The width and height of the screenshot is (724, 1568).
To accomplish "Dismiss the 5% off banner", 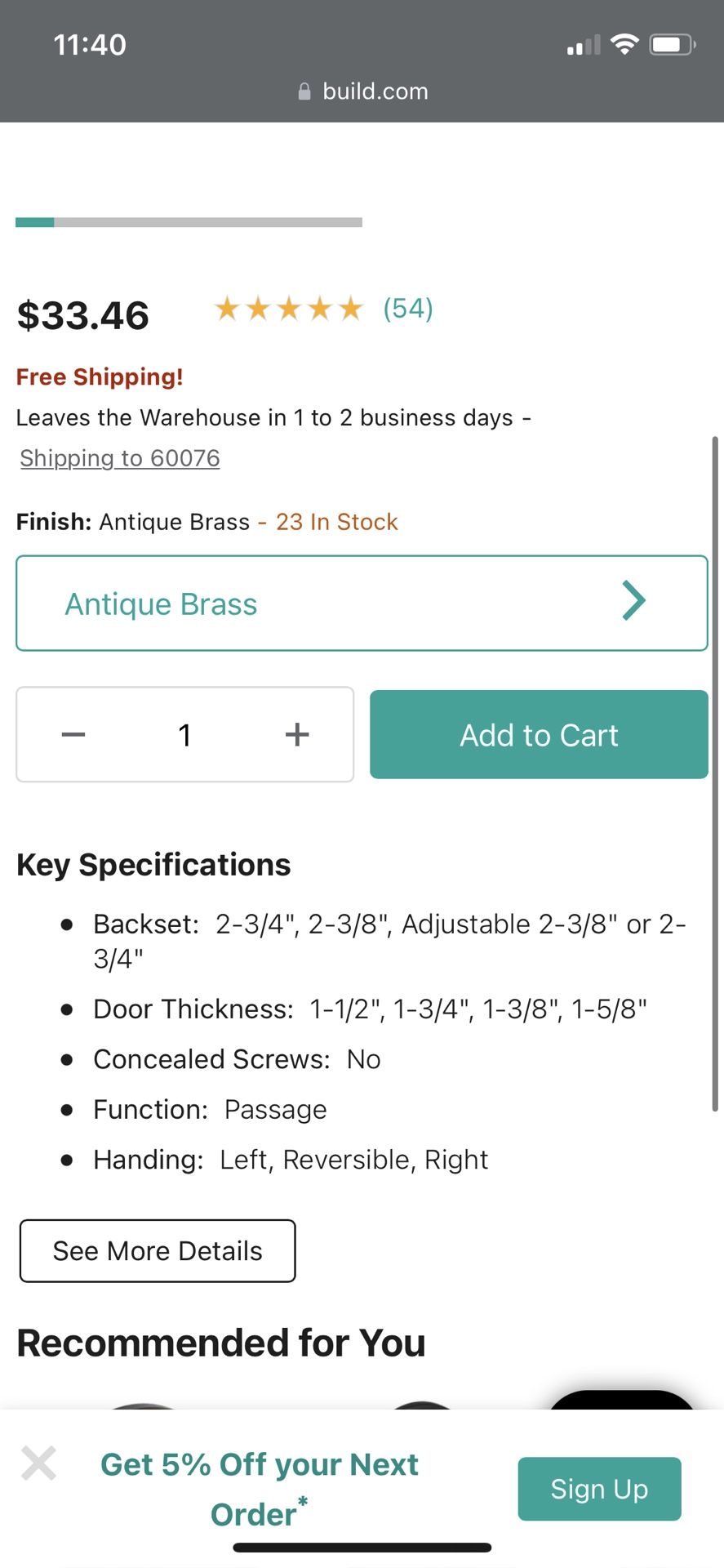I will pyautogui.click(x=38, y=1463).
